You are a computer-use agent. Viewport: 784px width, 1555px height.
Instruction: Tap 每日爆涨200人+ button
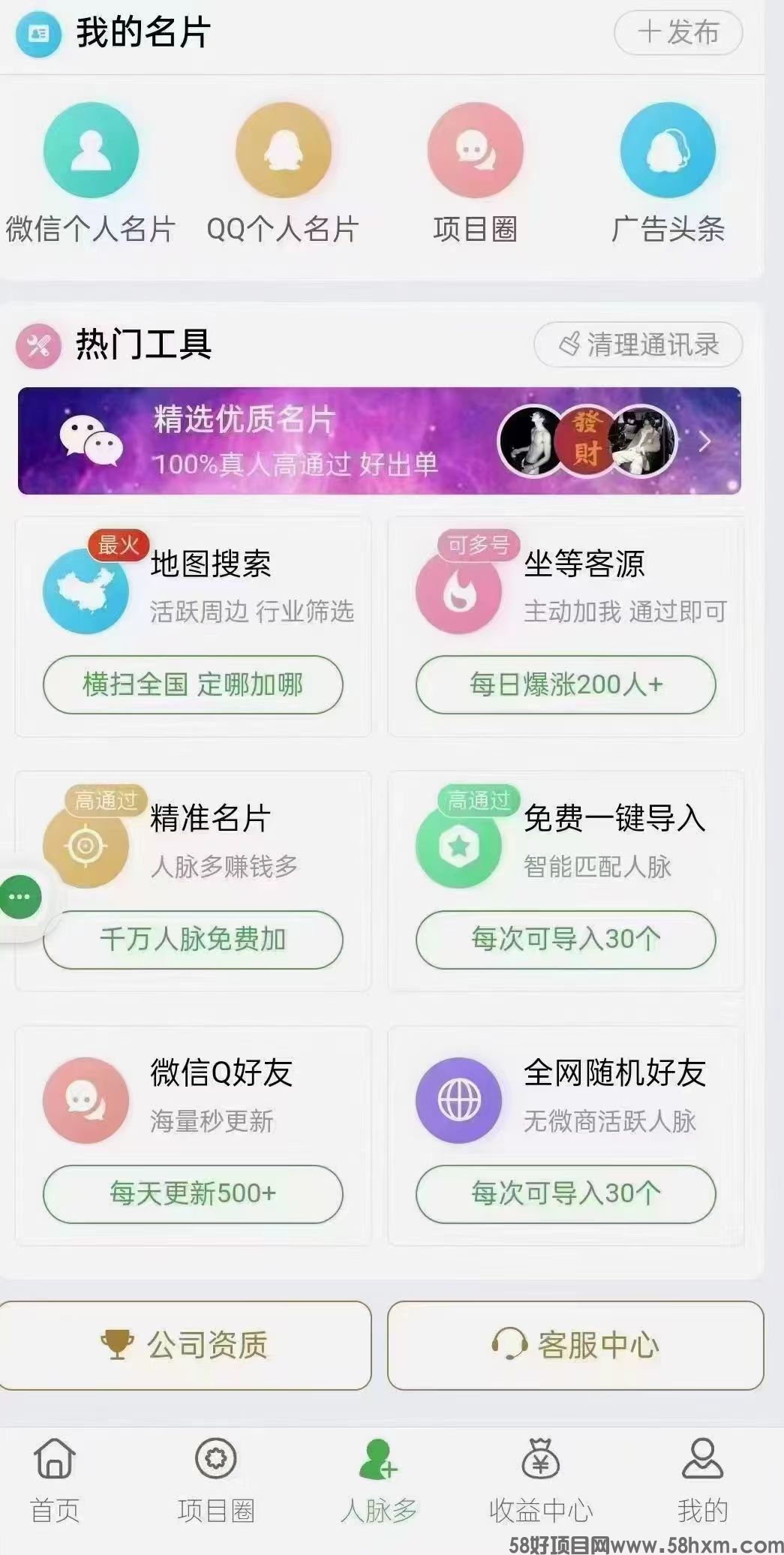(x=566, y=684)
